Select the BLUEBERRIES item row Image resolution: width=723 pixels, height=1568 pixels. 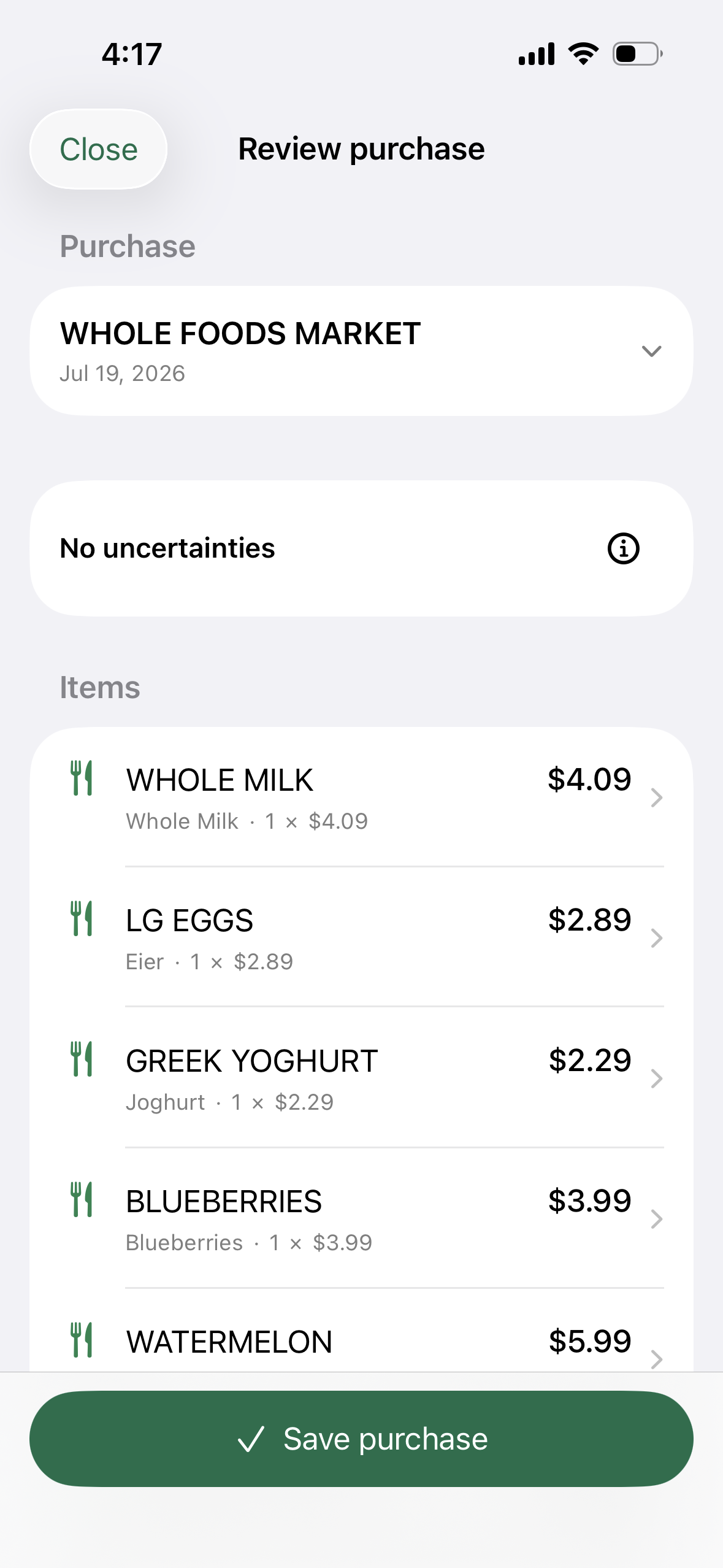point(362,1218)
